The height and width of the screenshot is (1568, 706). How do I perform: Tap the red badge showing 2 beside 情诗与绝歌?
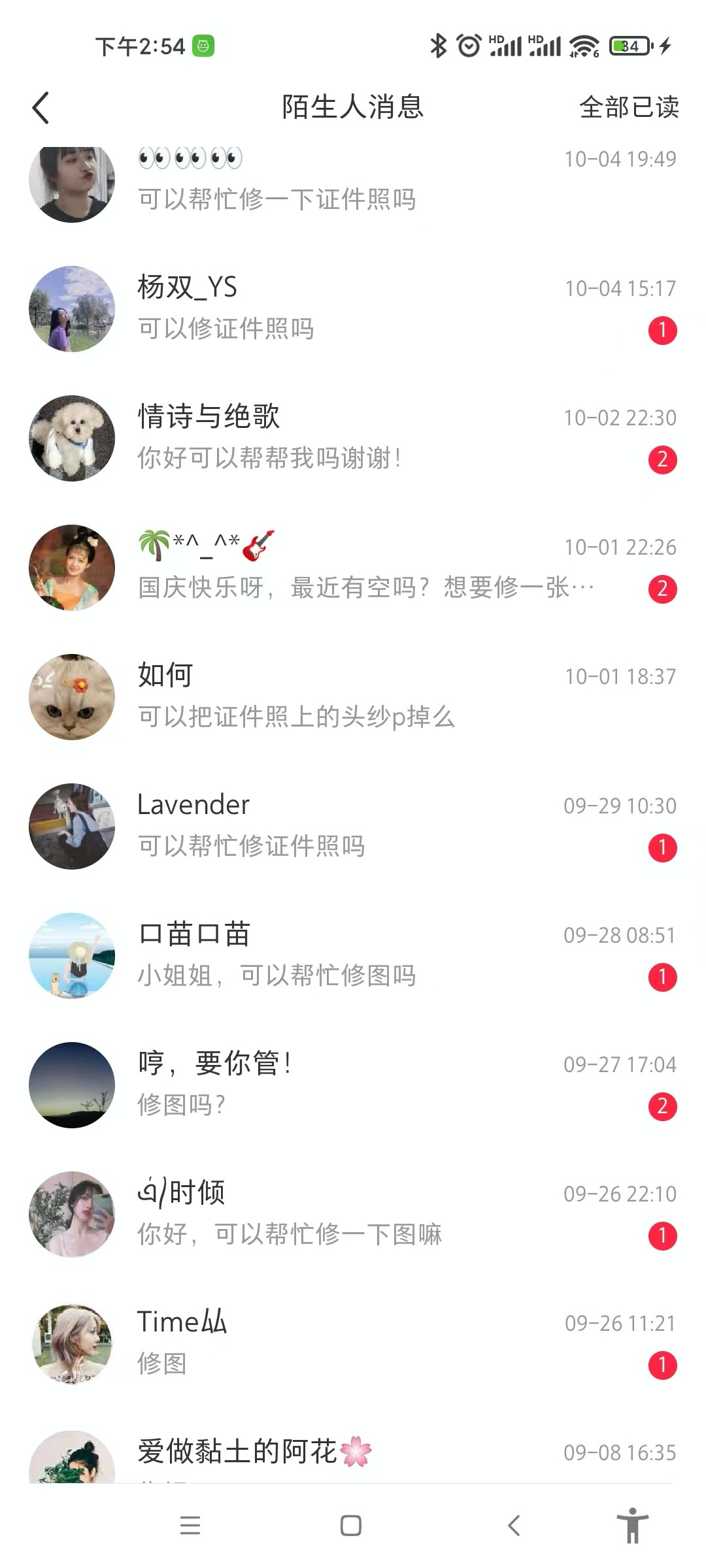[664, 459]
